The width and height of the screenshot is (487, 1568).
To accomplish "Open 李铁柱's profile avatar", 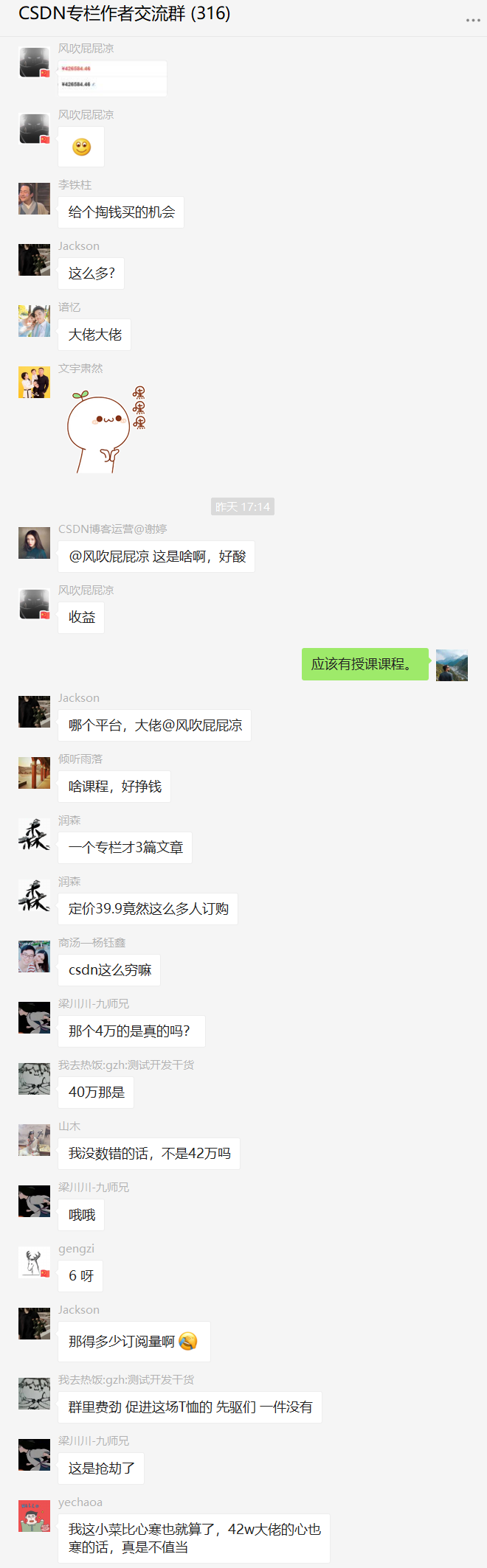I will pos(34,199).
